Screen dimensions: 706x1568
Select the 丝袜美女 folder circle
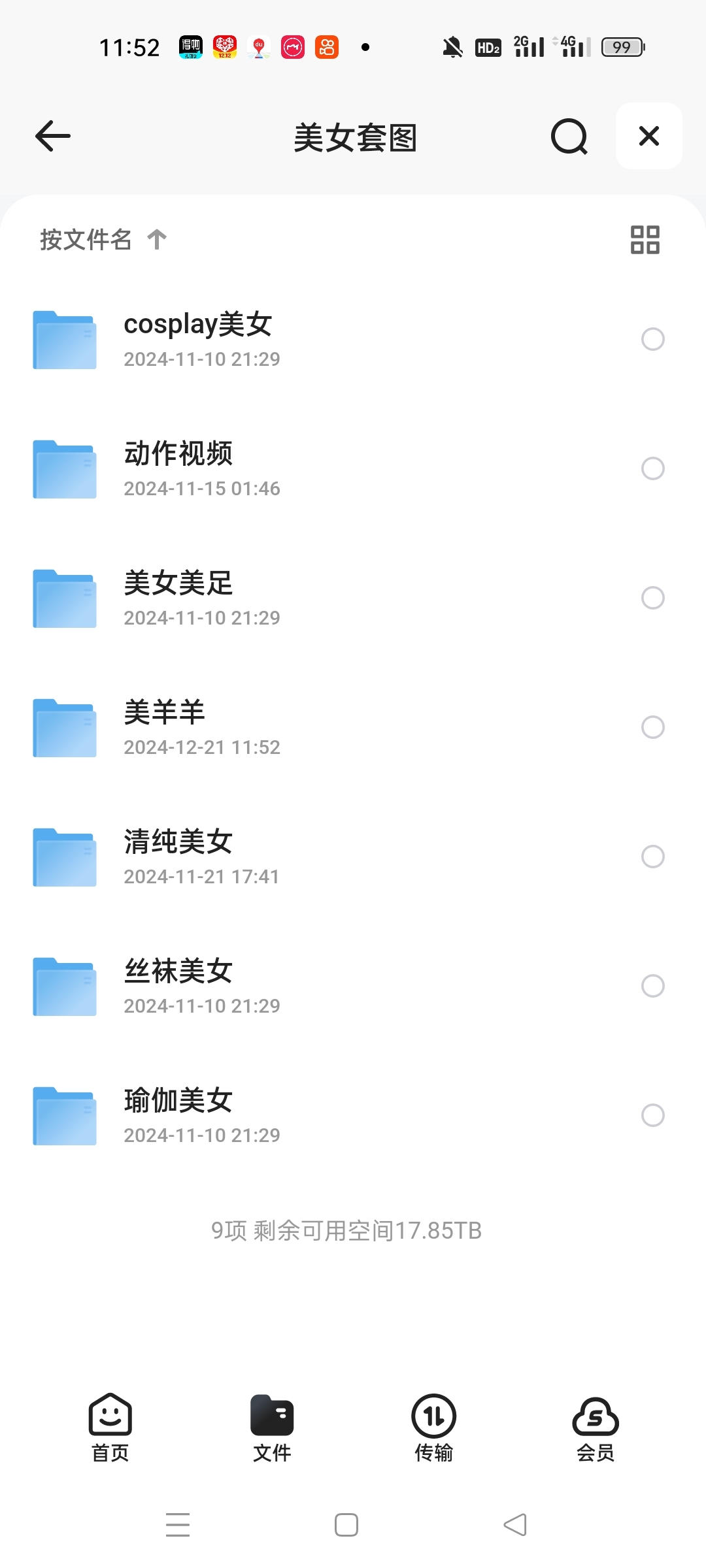(653, 986)
